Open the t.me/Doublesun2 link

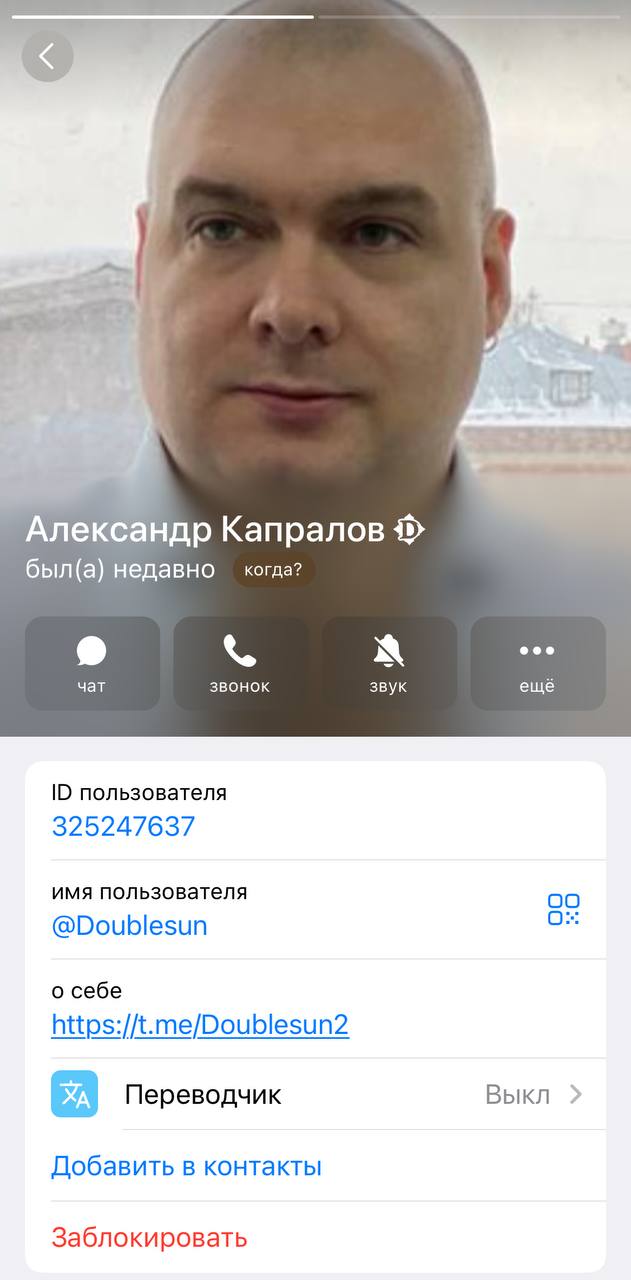[200, 1025]
